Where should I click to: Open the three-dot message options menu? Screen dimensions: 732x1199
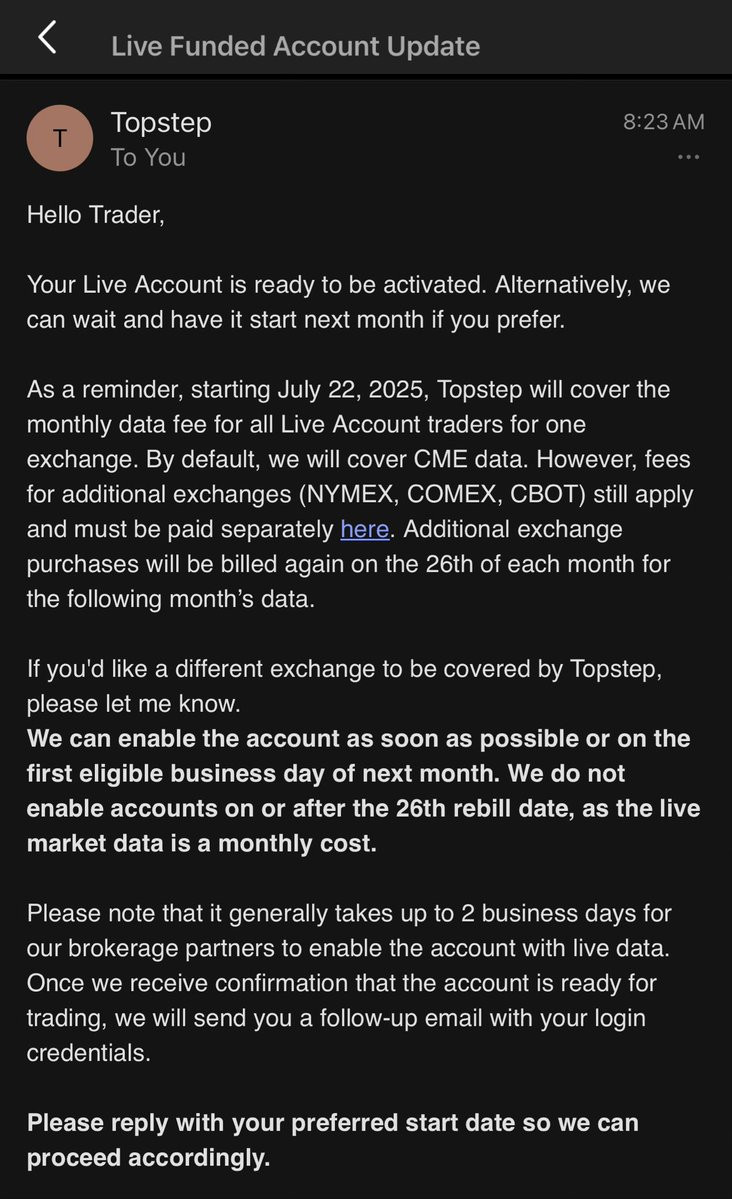(x=688, y=157)
